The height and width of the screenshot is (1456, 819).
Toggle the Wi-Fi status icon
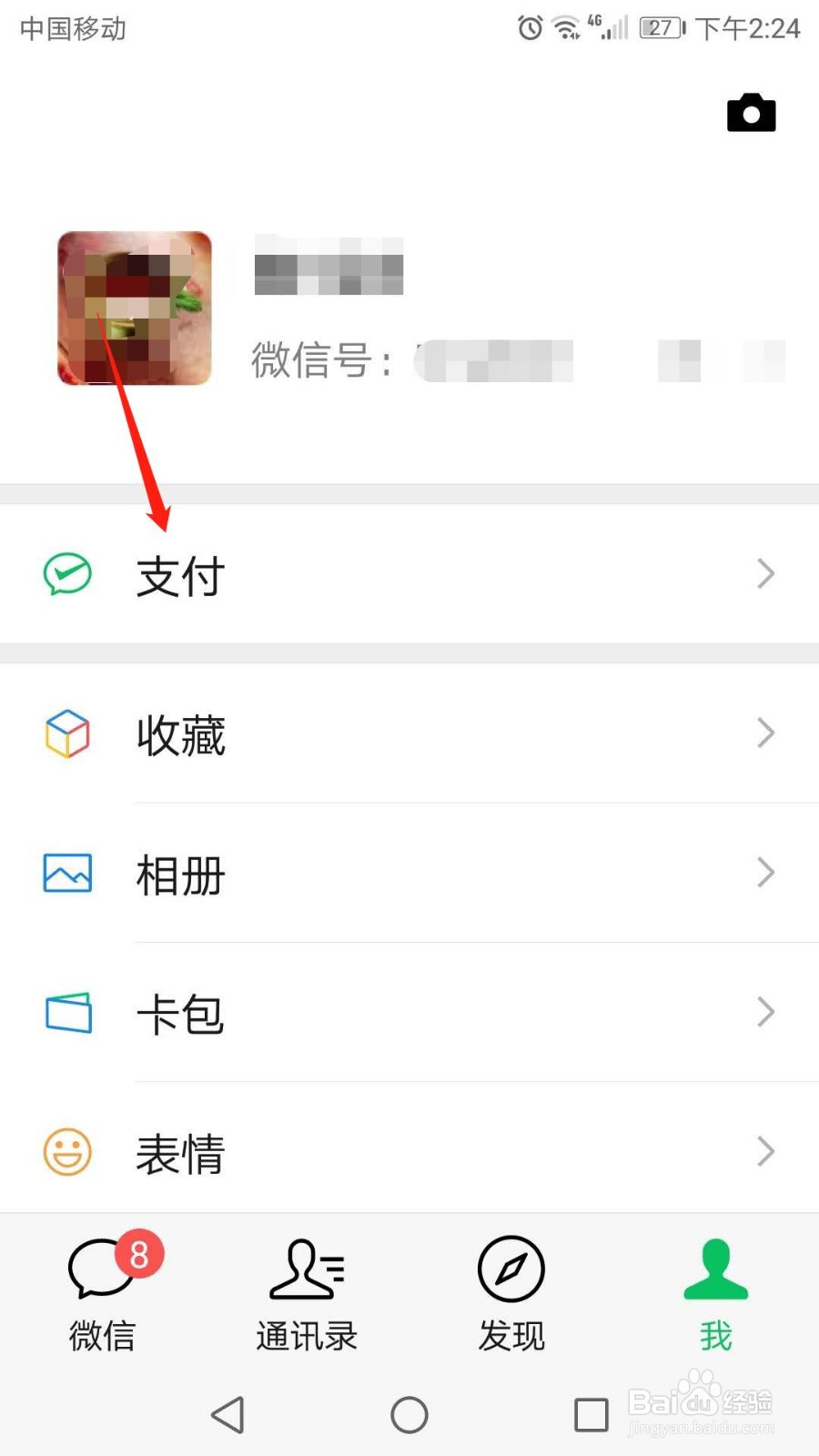(564, 28)
